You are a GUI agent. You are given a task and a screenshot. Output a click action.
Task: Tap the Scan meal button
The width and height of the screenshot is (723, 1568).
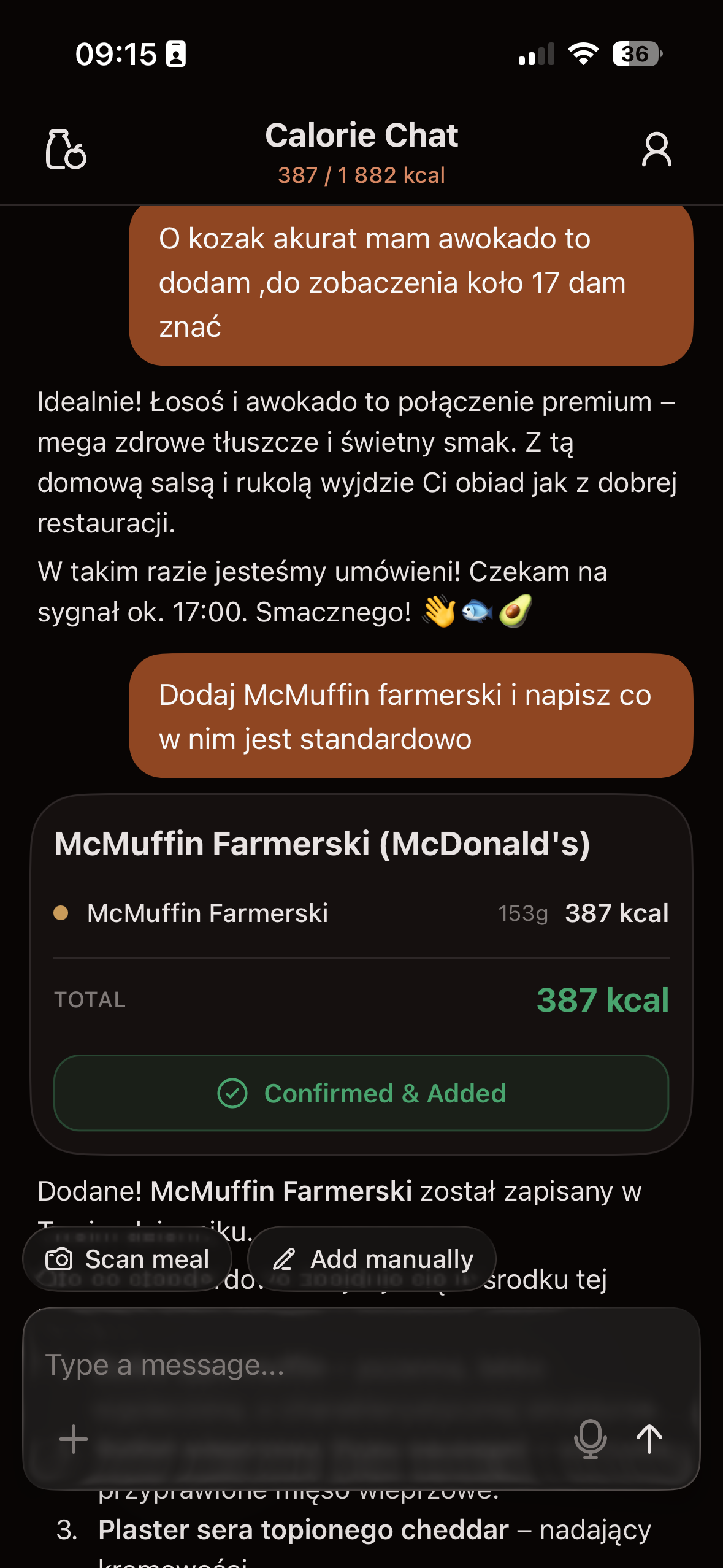point(128,1259)
